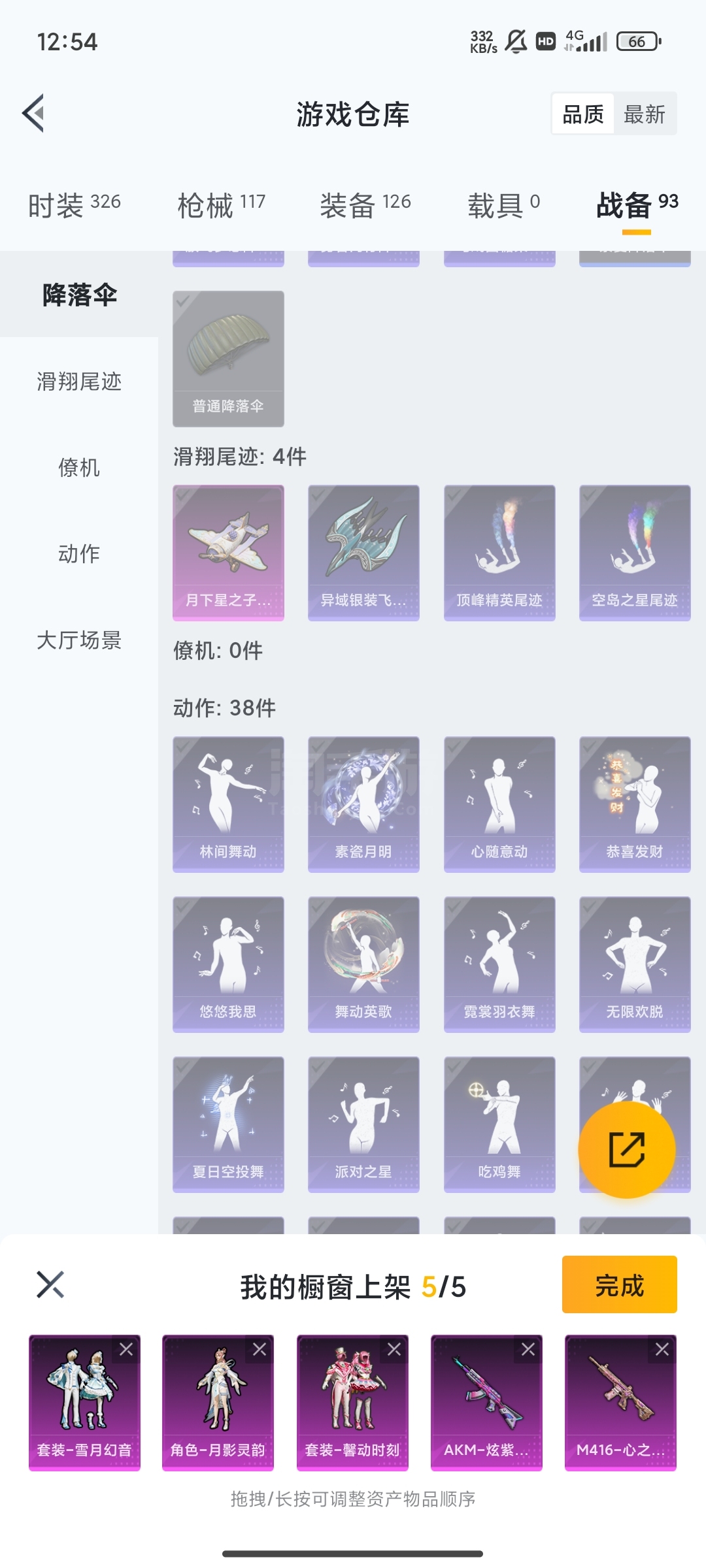The image size is (706, 1568).
Task: Confirm with the 完成 button
Action: pos(619,1284)
